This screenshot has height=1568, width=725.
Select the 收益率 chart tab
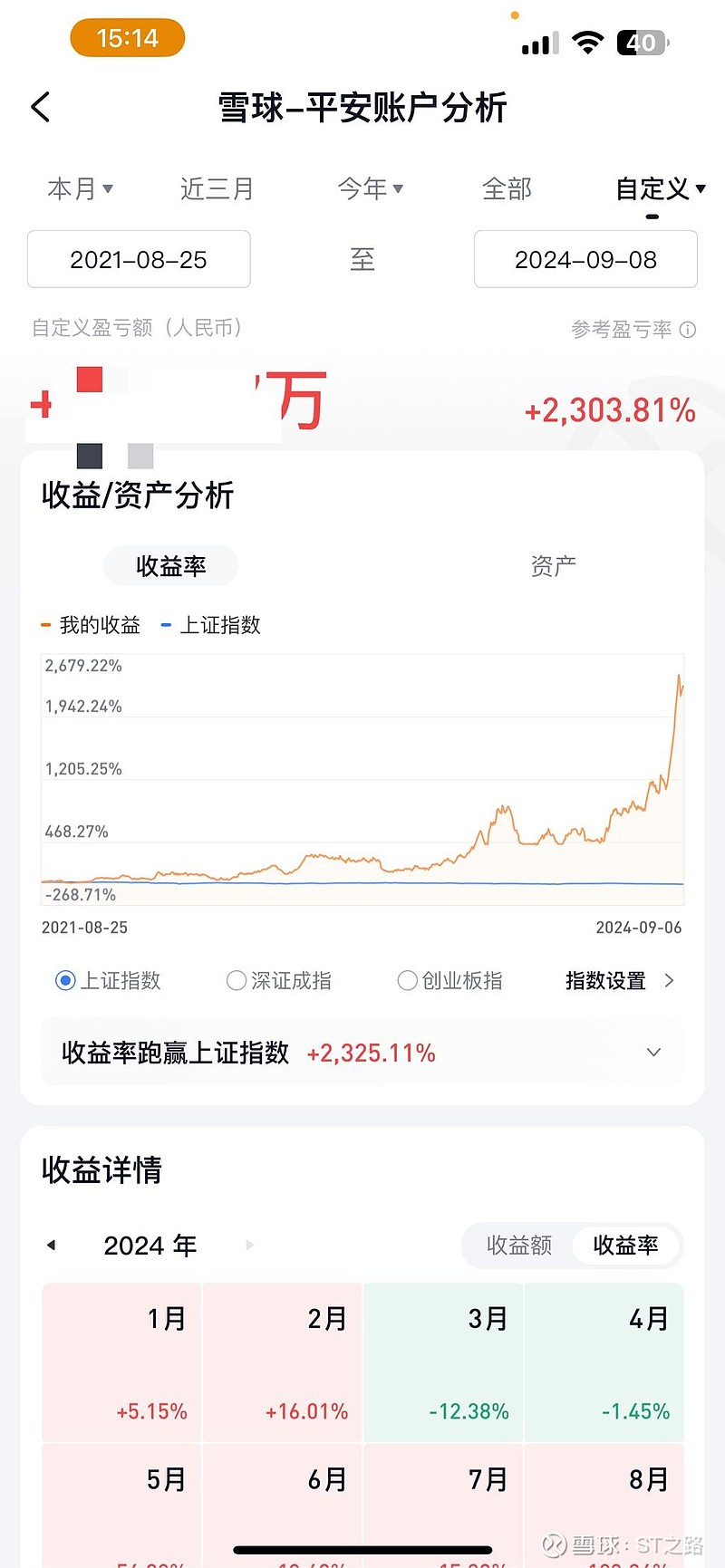[x=171, y=566]
